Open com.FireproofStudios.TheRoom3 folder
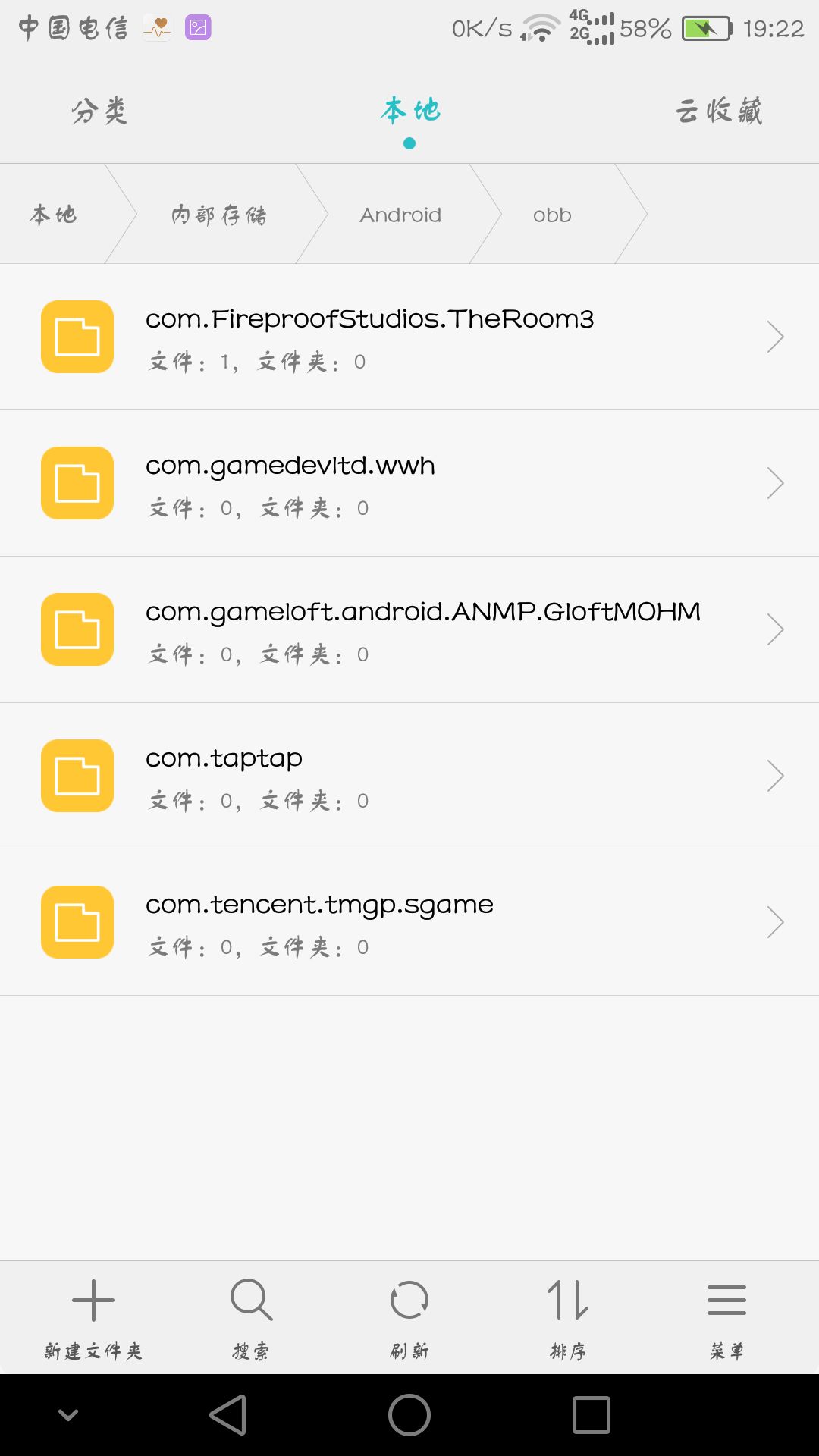 click(x=409, y=337)
